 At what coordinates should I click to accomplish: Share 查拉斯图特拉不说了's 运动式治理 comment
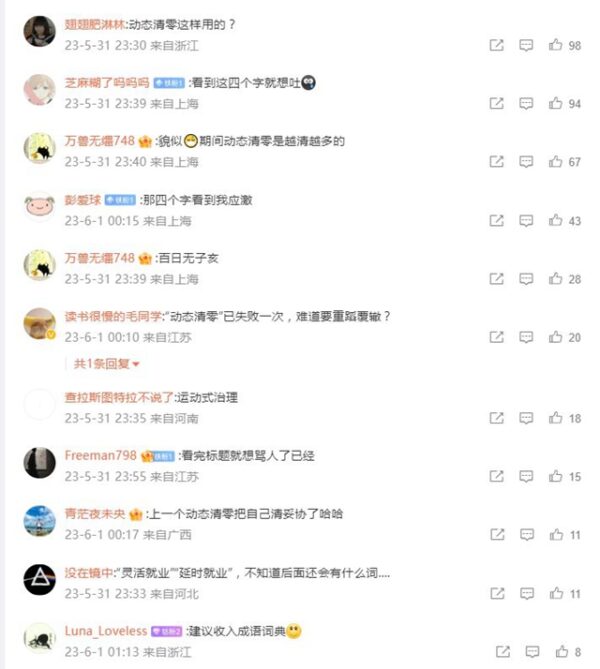coord(496,418)
